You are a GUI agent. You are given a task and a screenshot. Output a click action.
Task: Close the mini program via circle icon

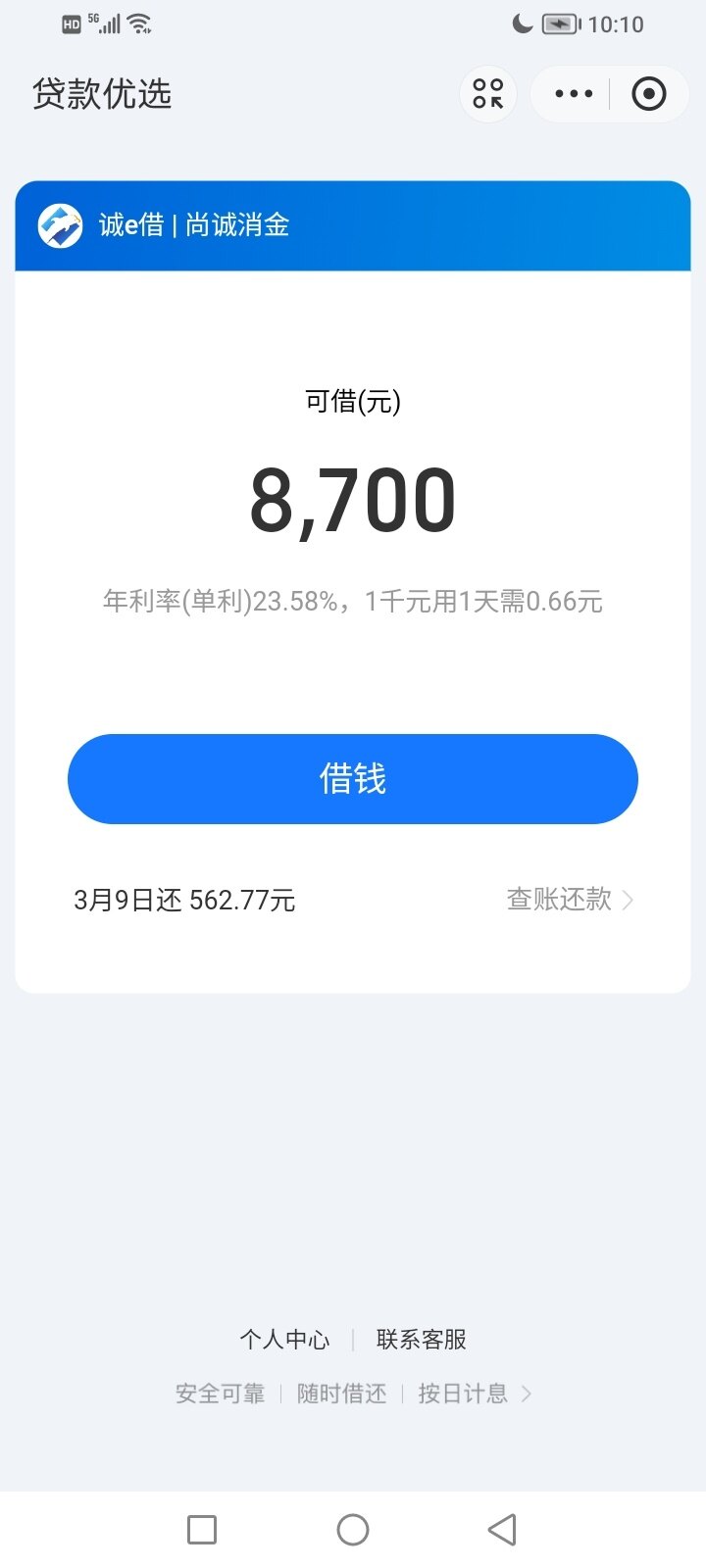click(x=648, y=94)
